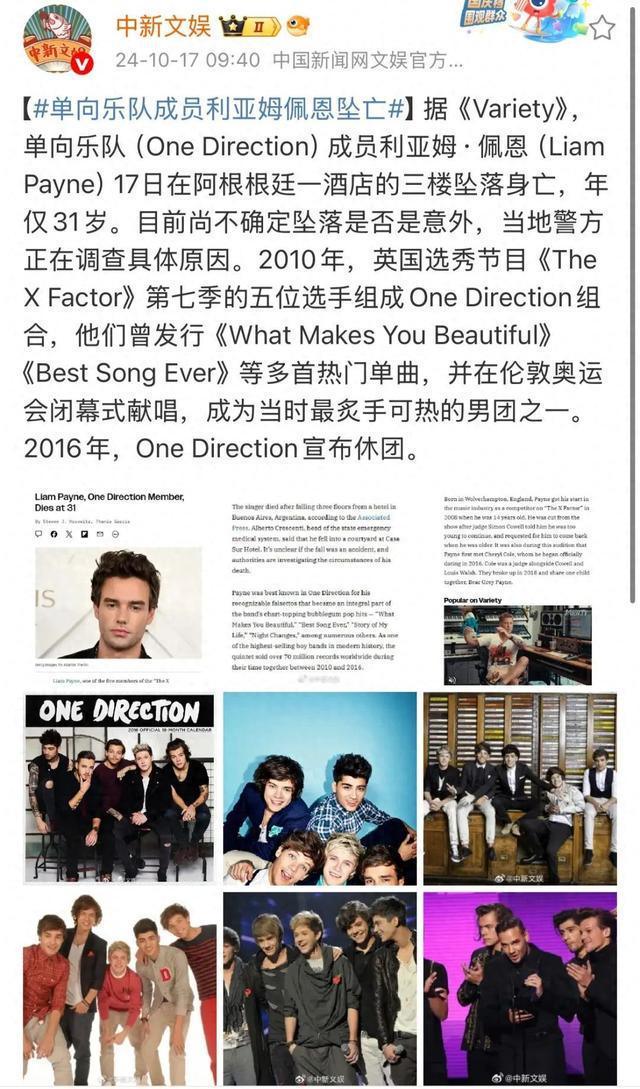The height and width of the screenshot is (1089, 640).
Task: Open the purple background stage photo
Action: pos(519,988)
